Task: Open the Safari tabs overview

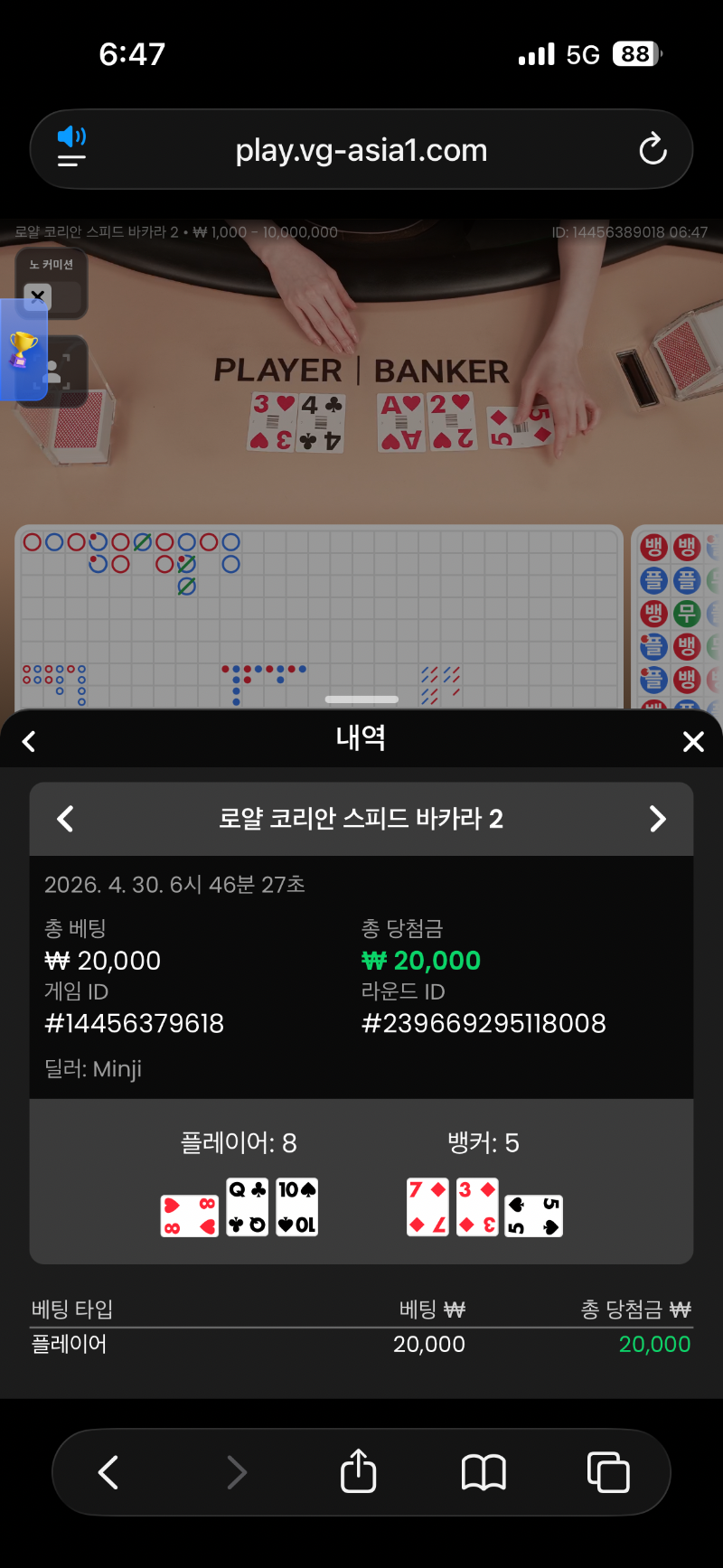Action: [x=608, y=1472]
